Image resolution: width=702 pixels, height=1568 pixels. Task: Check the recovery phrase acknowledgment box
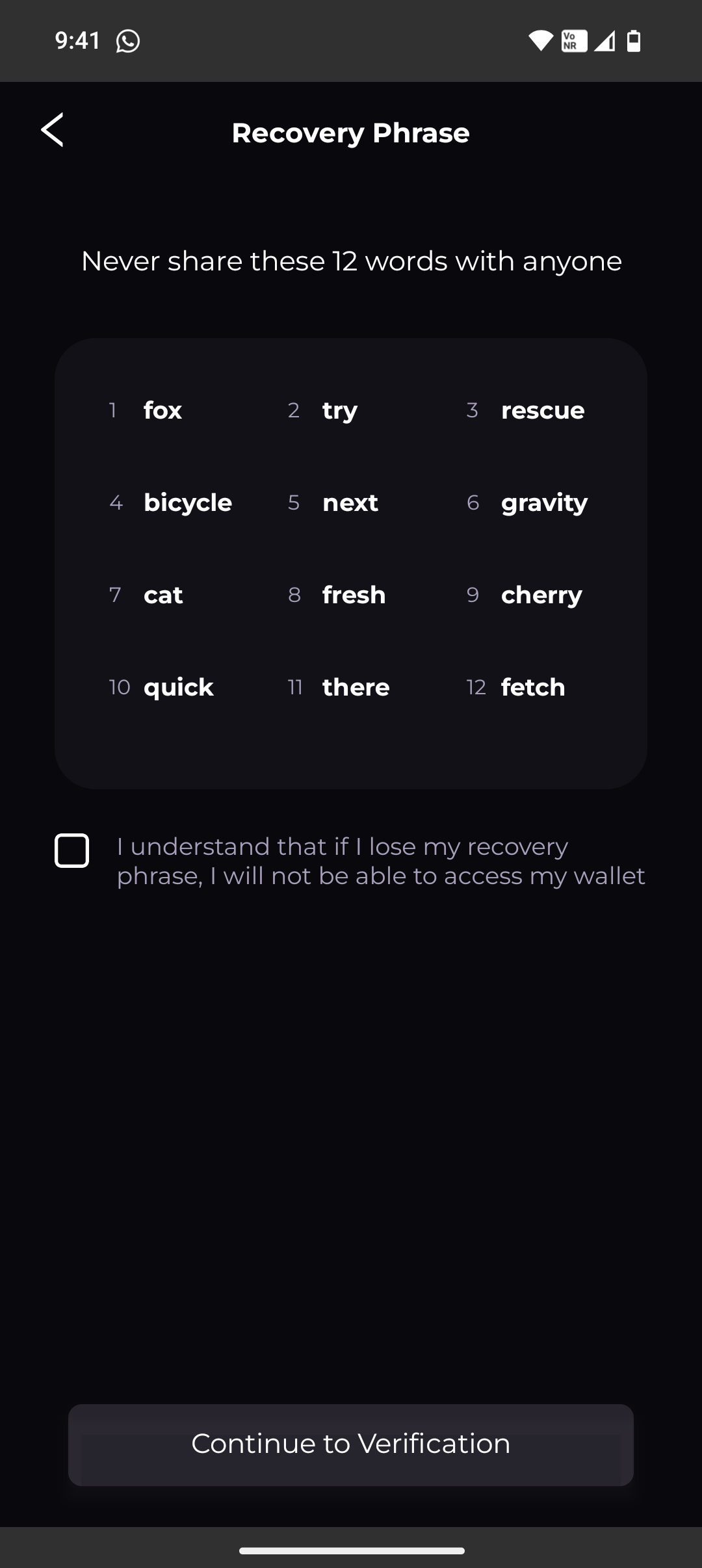click(x=72, y=850)
